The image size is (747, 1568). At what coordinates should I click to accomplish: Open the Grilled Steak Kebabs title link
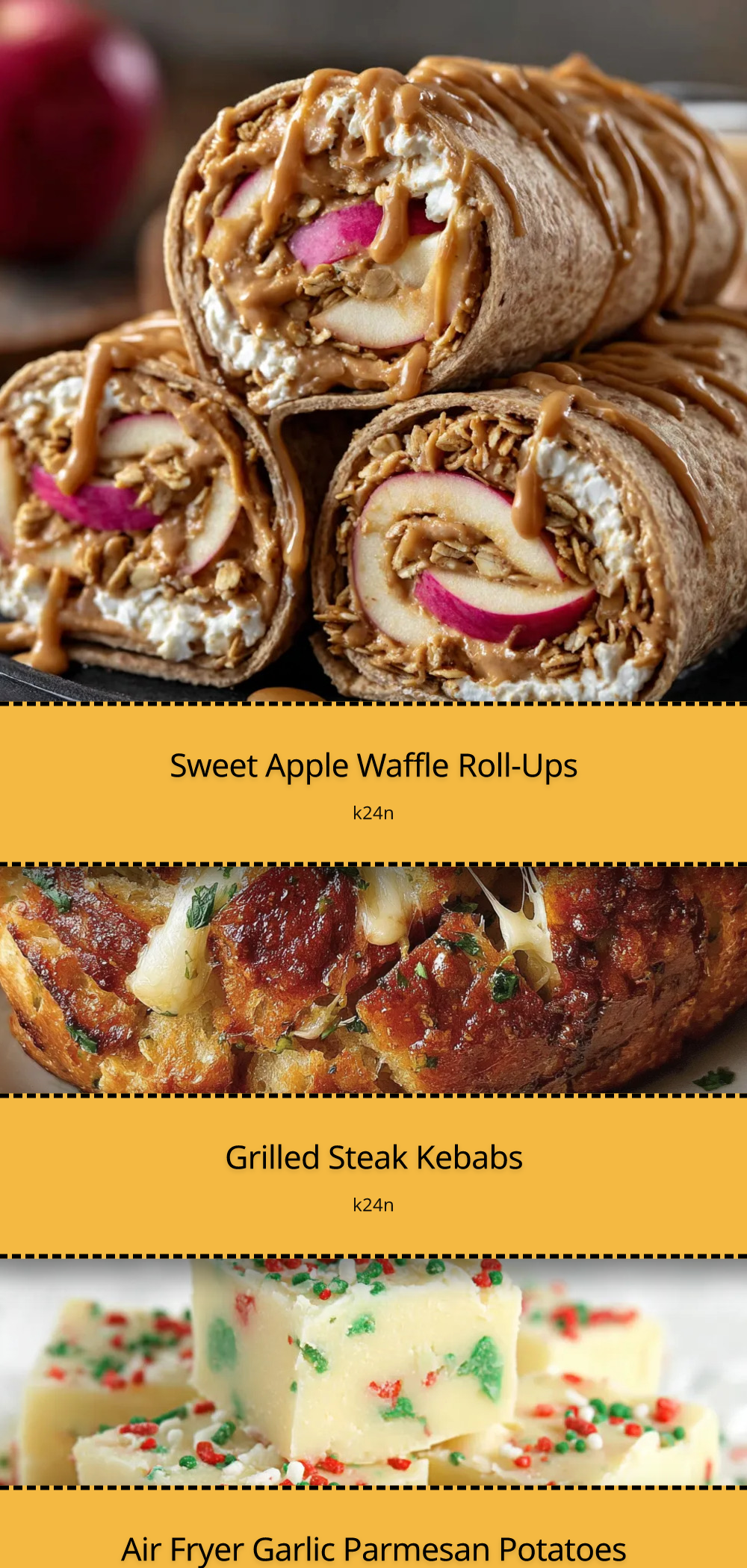[x=373, y=1158]
